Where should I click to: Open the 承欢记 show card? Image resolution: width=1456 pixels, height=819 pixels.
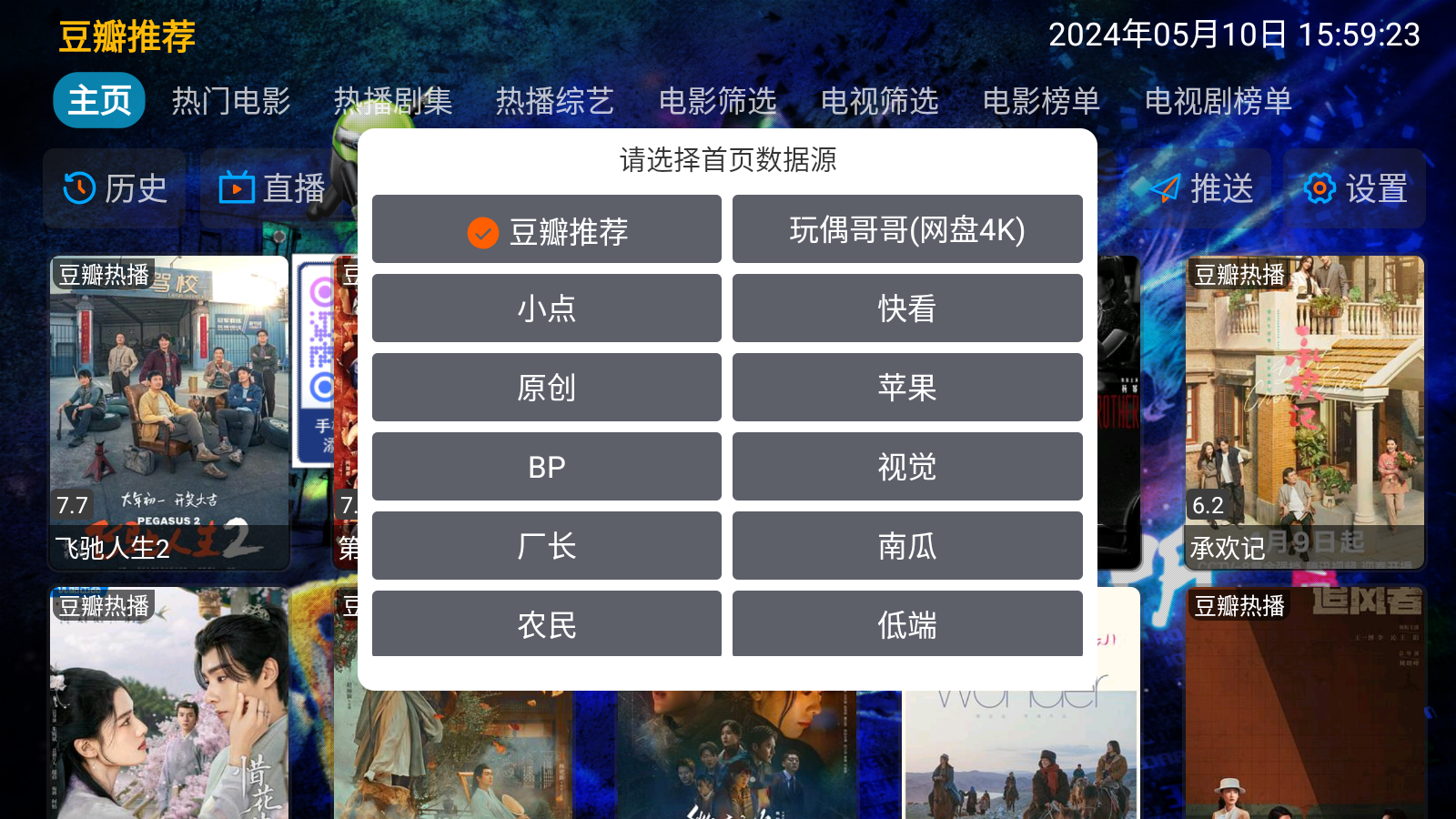[1305, 414]
